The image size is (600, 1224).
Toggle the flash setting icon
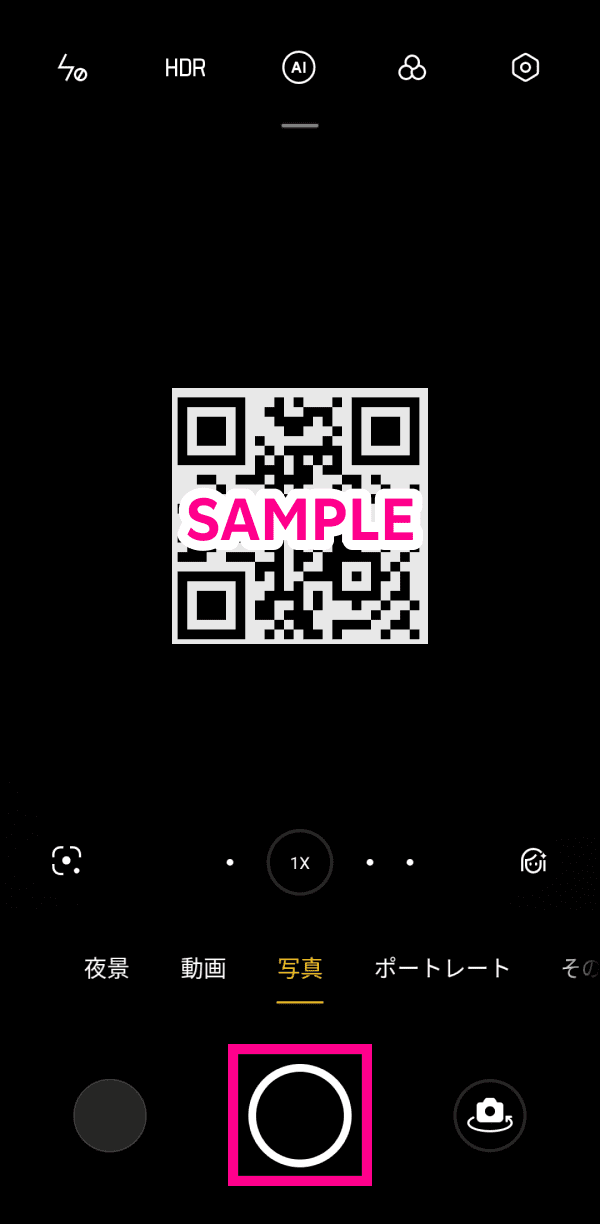coord(71,68)
